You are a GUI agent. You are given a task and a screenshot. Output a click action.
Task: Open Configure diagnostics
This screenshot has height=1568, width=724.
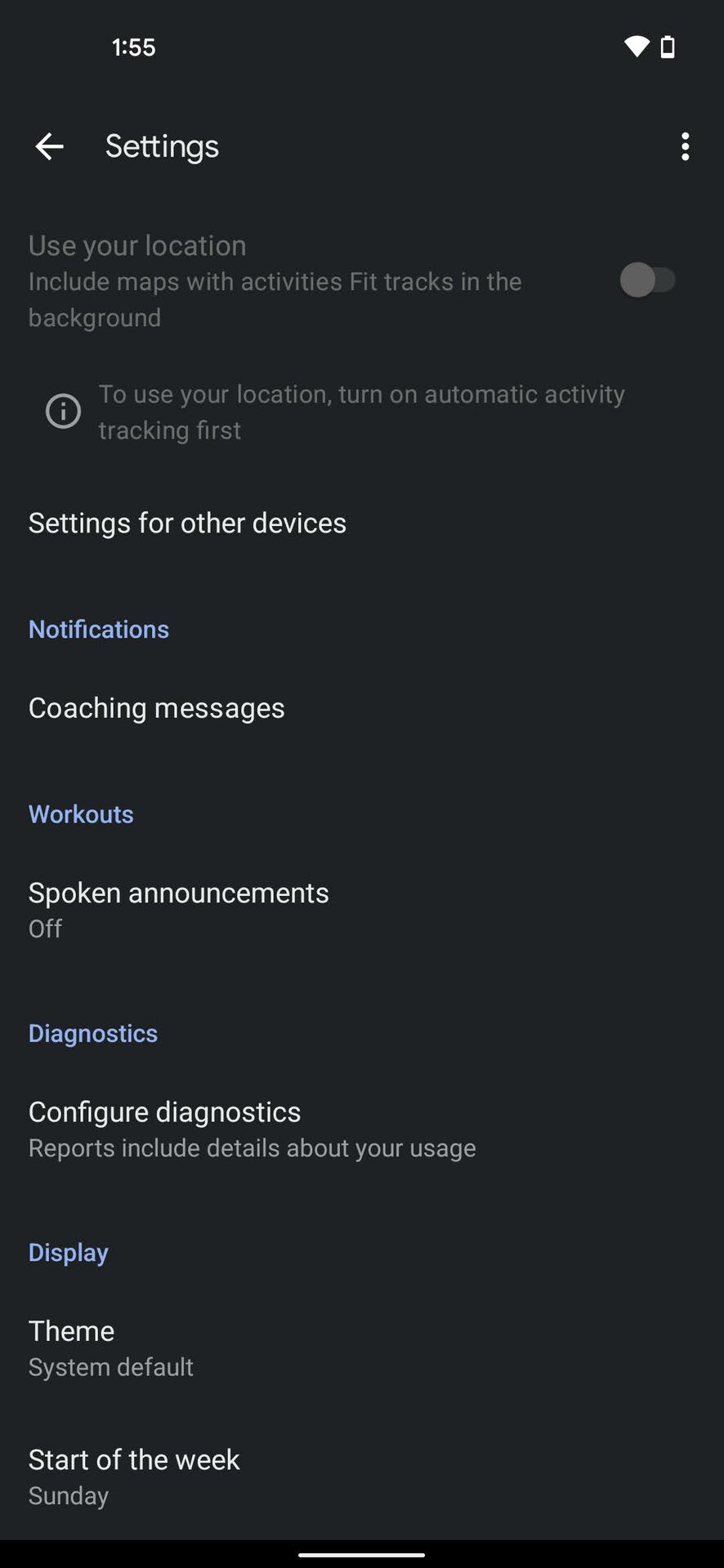[x=252, y=1129]
